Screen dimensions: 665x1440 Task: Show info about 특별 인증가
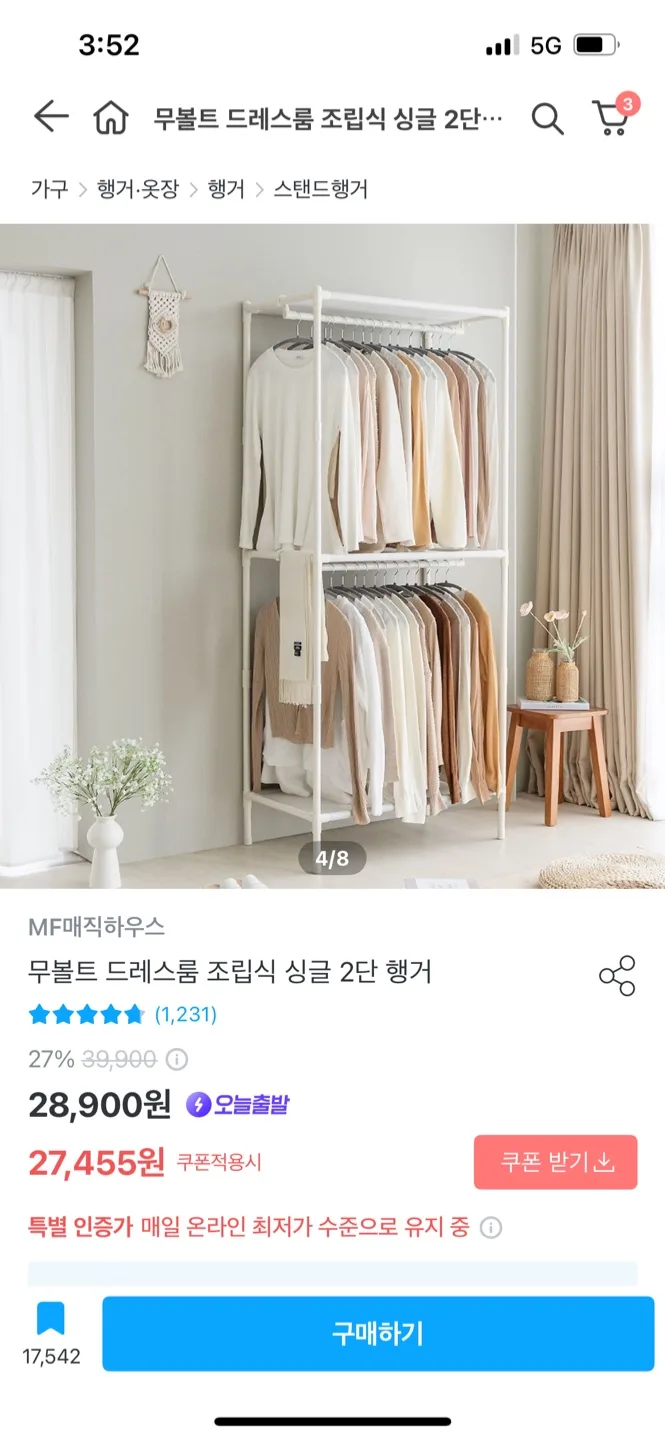pyautogui.click(x=490, y=1227)
